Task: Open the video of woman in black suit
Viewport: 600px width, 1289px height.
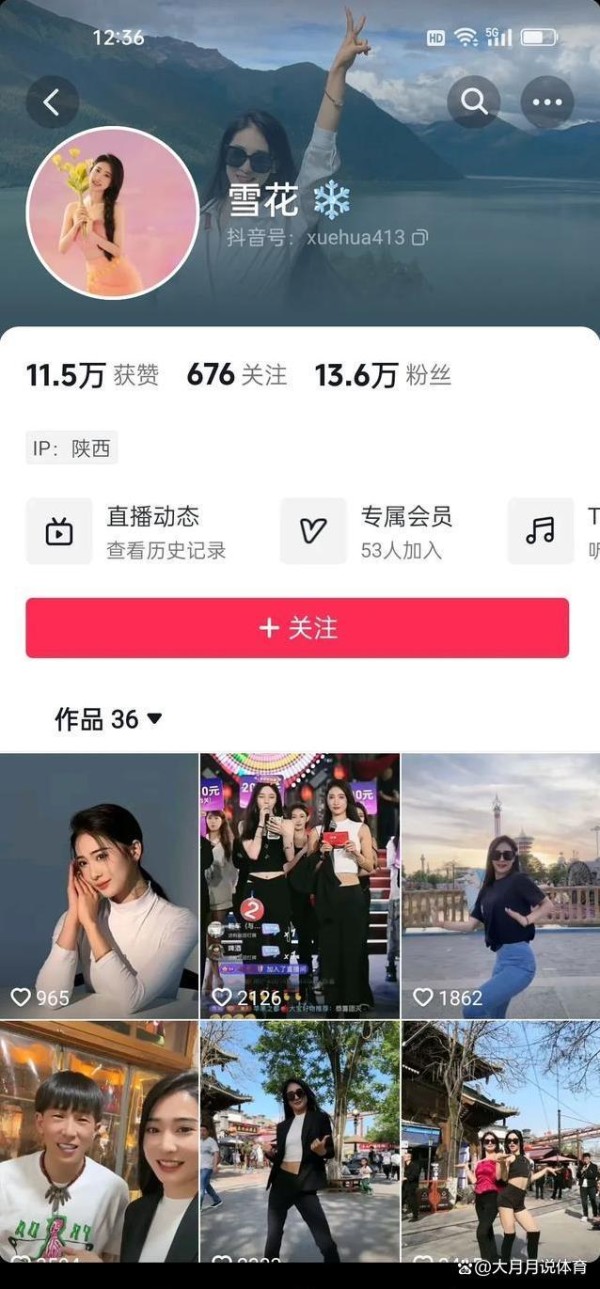Action: 300,1140
